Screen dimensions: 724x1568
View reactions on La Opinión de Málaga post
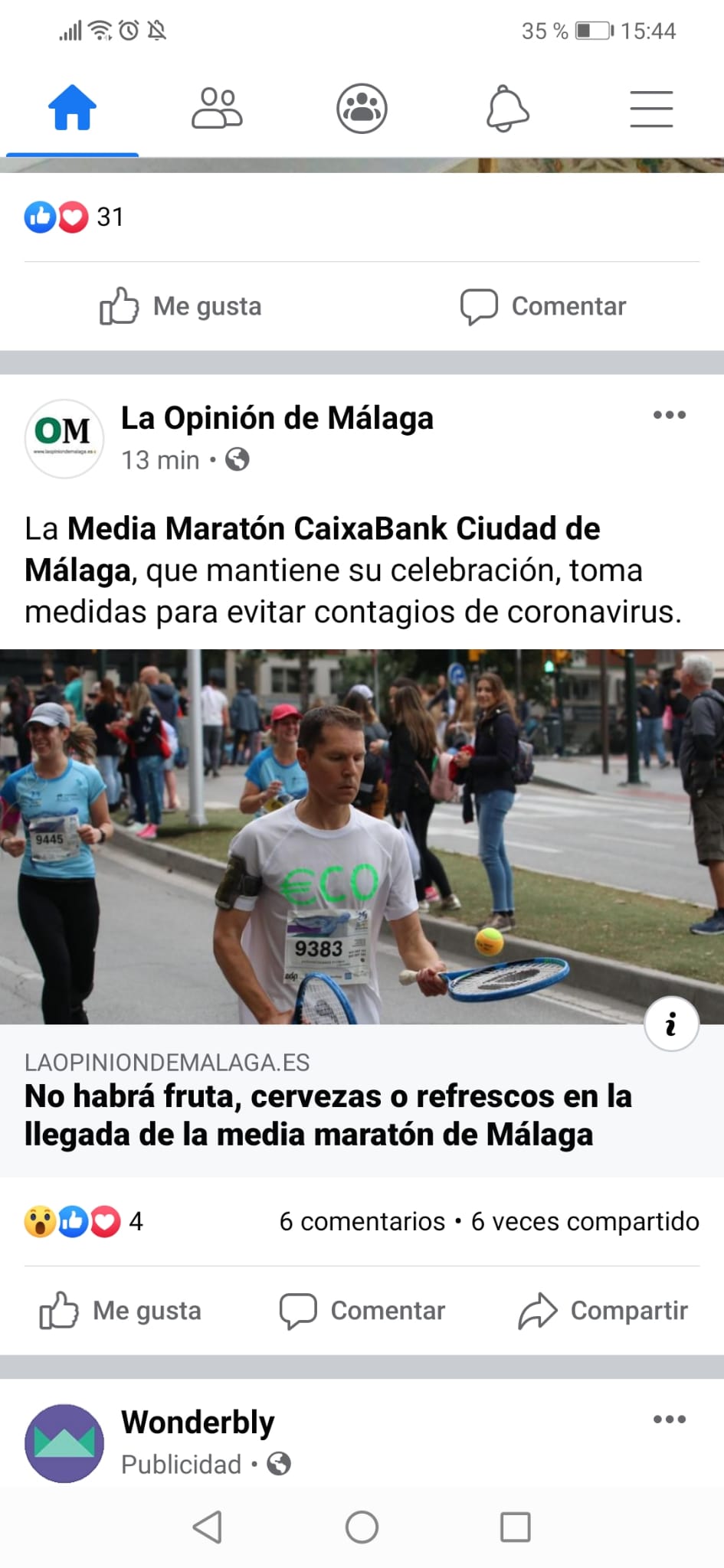coord(83,1221)
